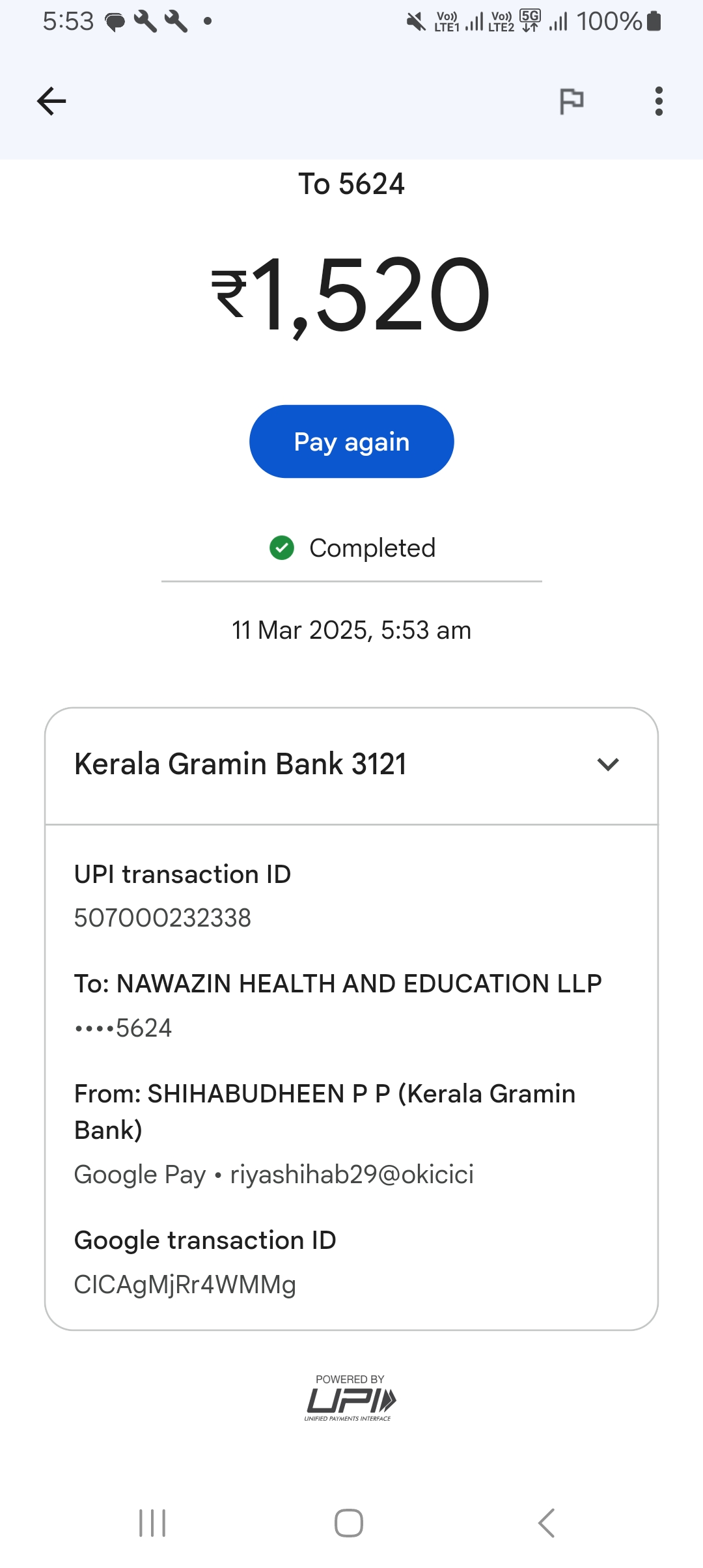Collapse the Kerala Gramin Bank 3121 details

click(607, 764)
